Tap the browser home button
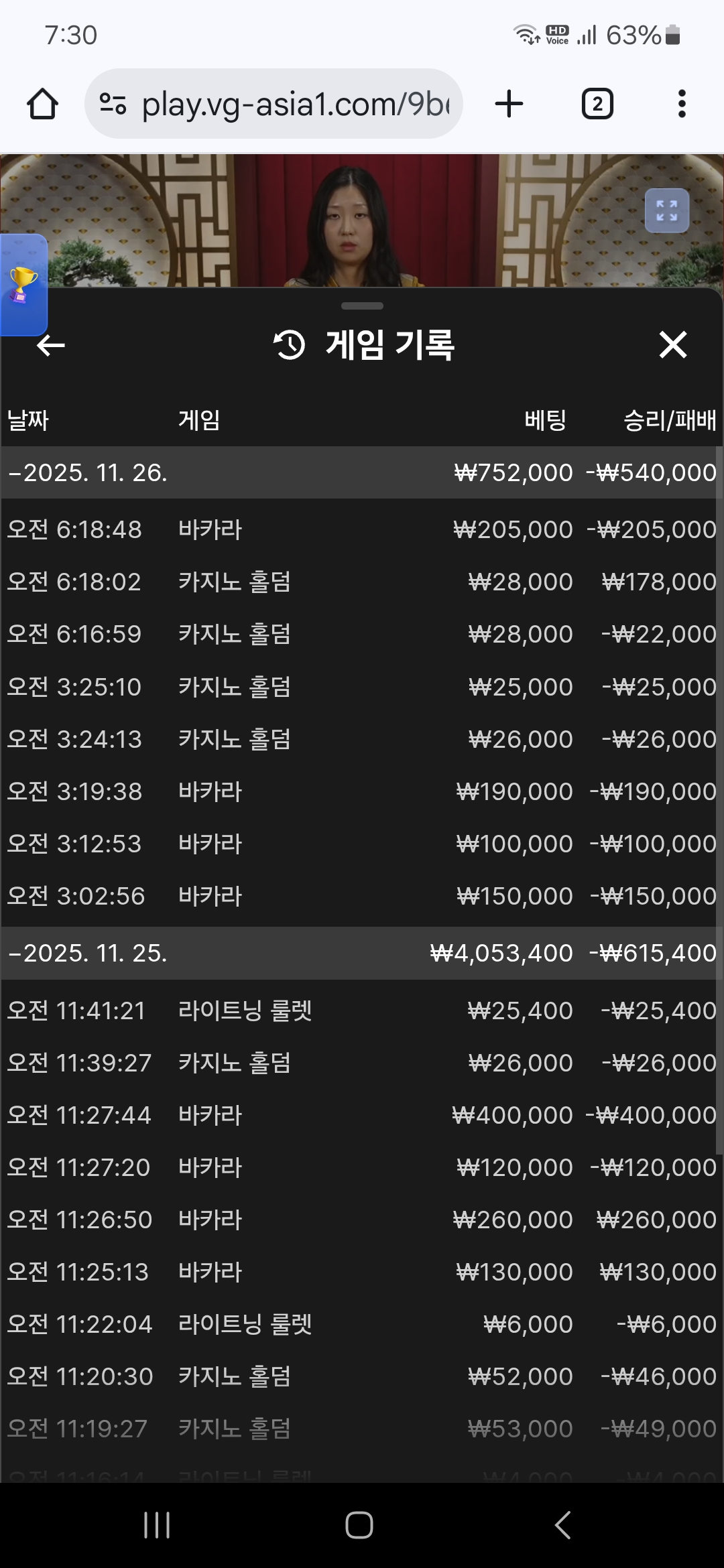724x1568 pixels. pyautogui.click(x=42, y=105)
